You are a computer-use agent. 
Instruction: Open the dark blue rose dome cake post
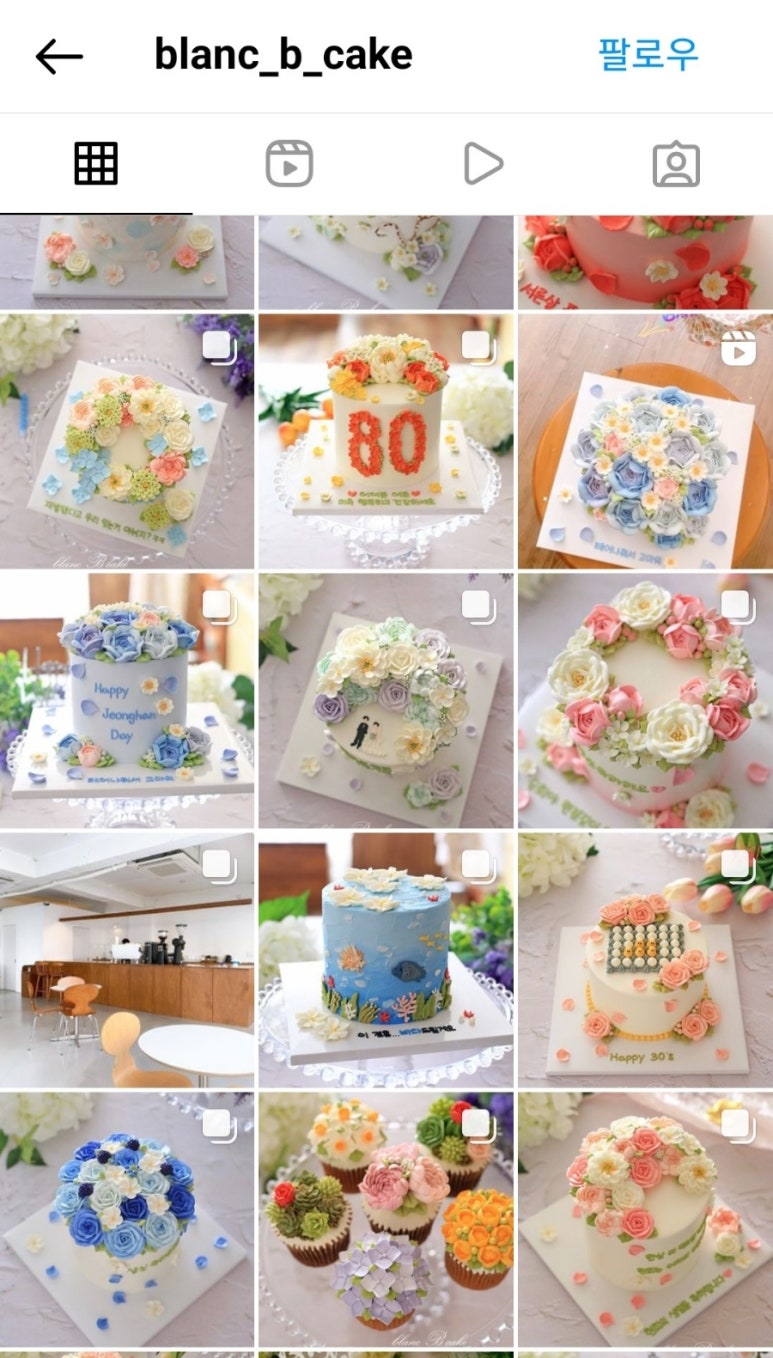point(127,1220)
